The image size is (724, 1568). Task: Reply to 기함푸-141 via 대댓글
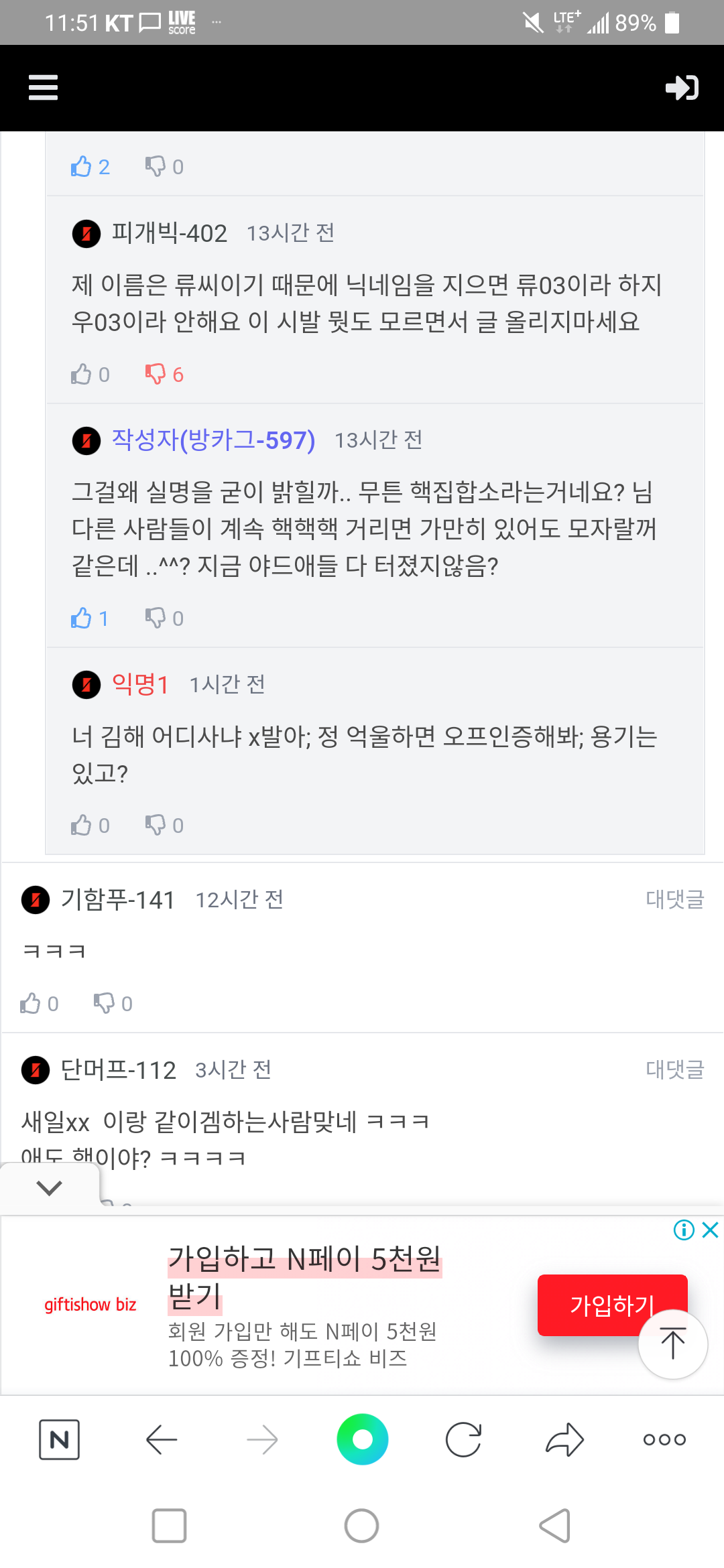(674, 899)
